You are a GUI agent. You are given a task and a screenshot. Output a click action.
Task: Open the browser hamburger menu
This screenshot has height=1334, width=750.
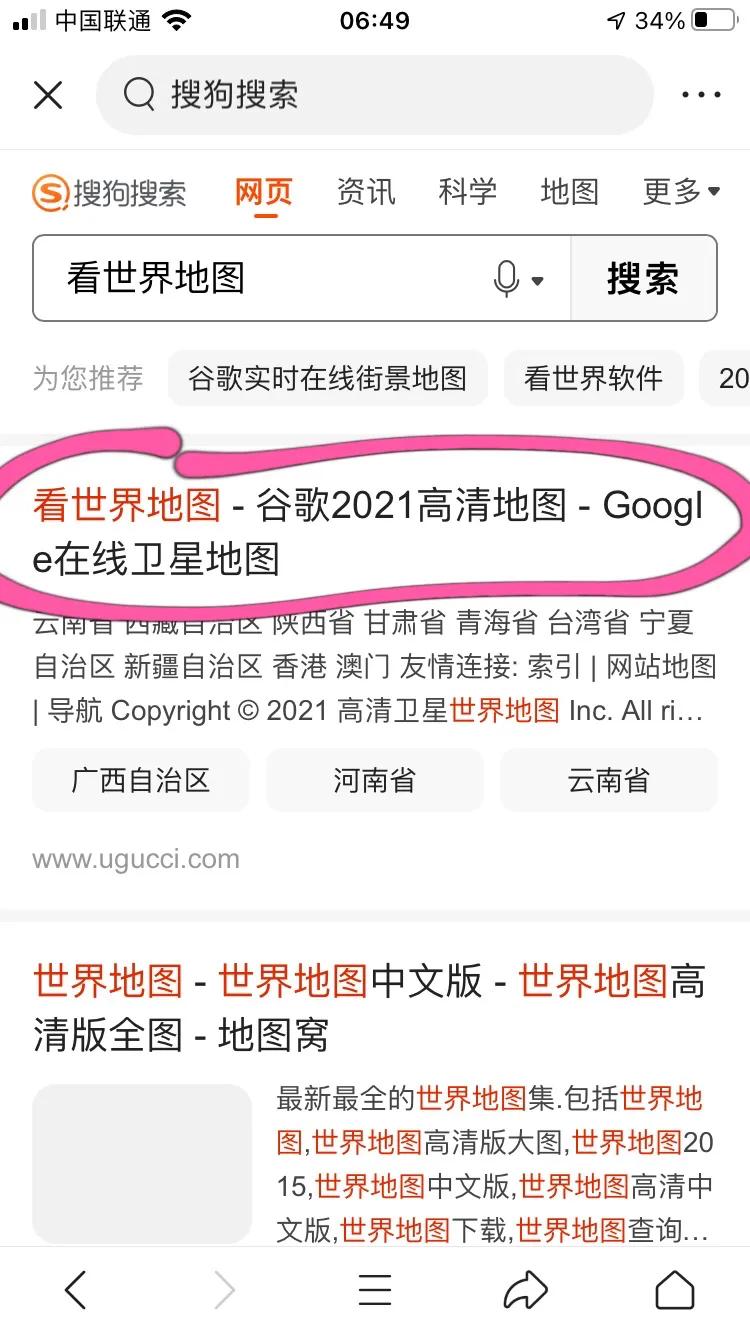(x=374, y=1290)
